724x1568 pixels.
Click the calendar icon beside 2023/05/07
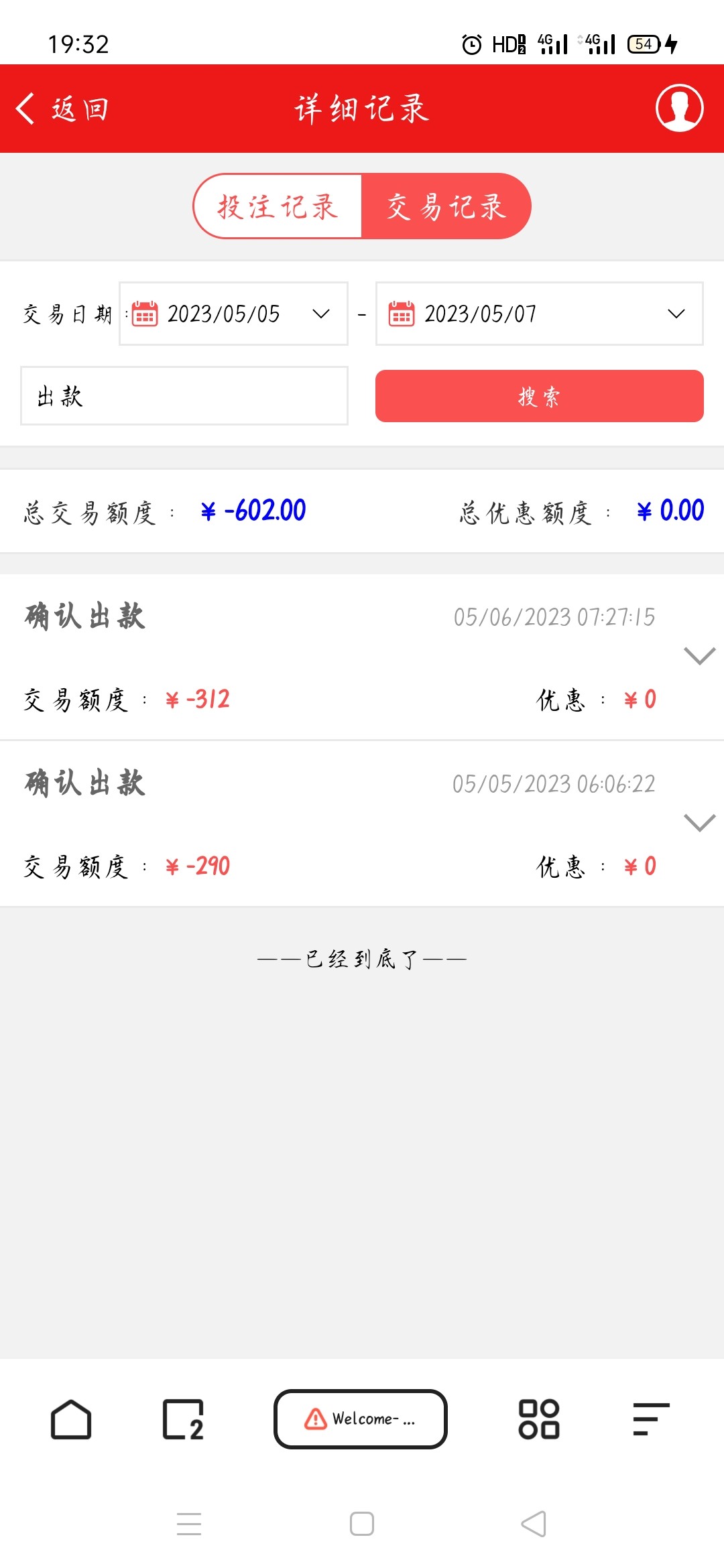click(402, 314)
